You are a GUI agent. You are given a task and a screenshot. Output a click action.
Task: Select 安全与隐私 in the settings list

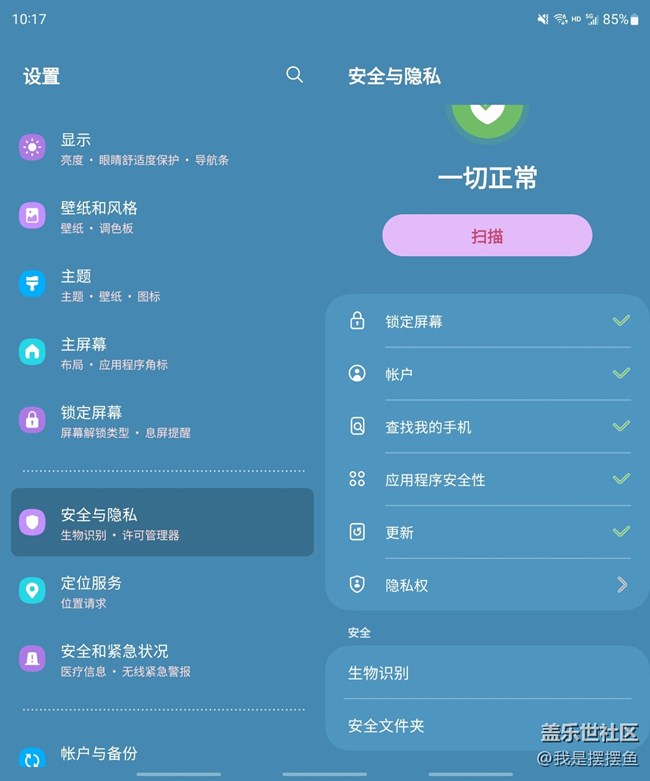[162, 523]
